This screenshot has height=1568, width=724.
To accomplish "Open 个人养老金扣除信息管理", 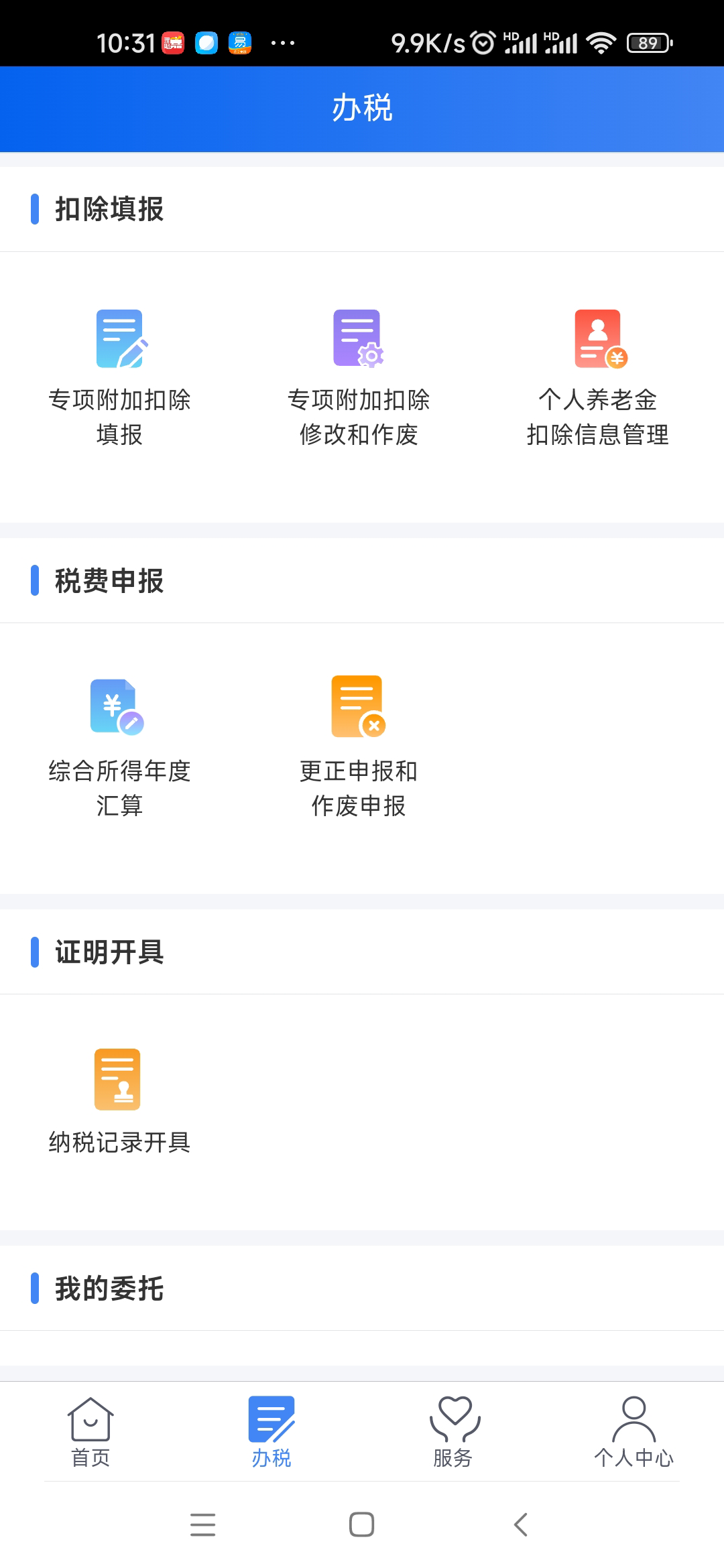I will (597, 375).
